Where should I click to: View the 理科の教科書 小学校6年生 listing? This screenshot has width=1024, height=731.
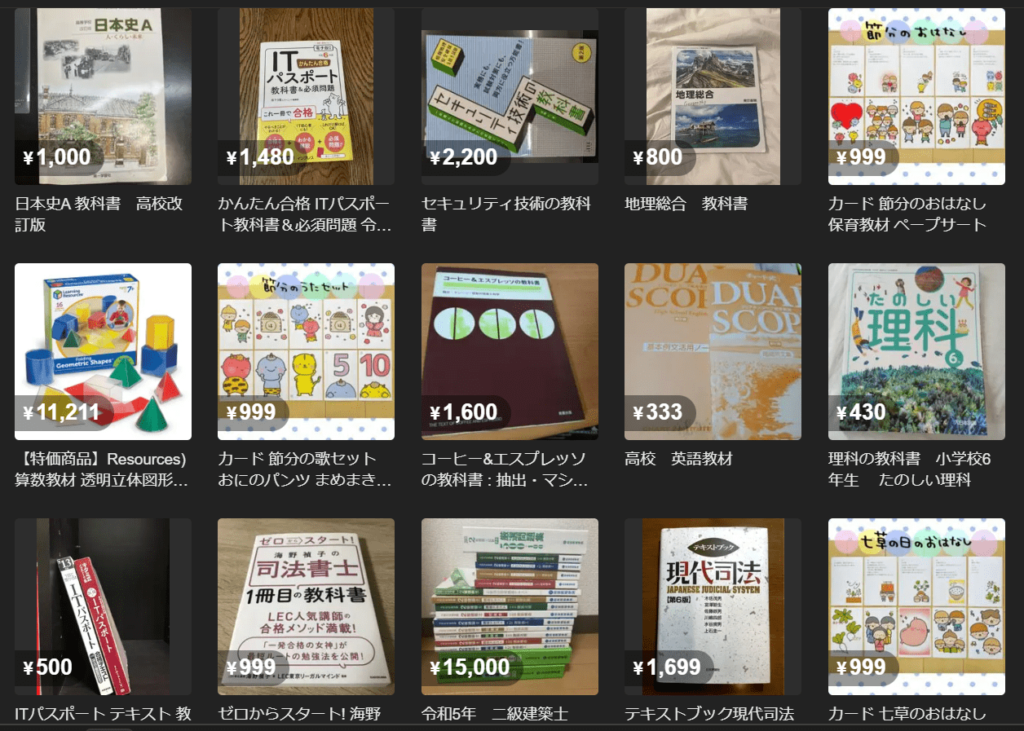(916, 351)
